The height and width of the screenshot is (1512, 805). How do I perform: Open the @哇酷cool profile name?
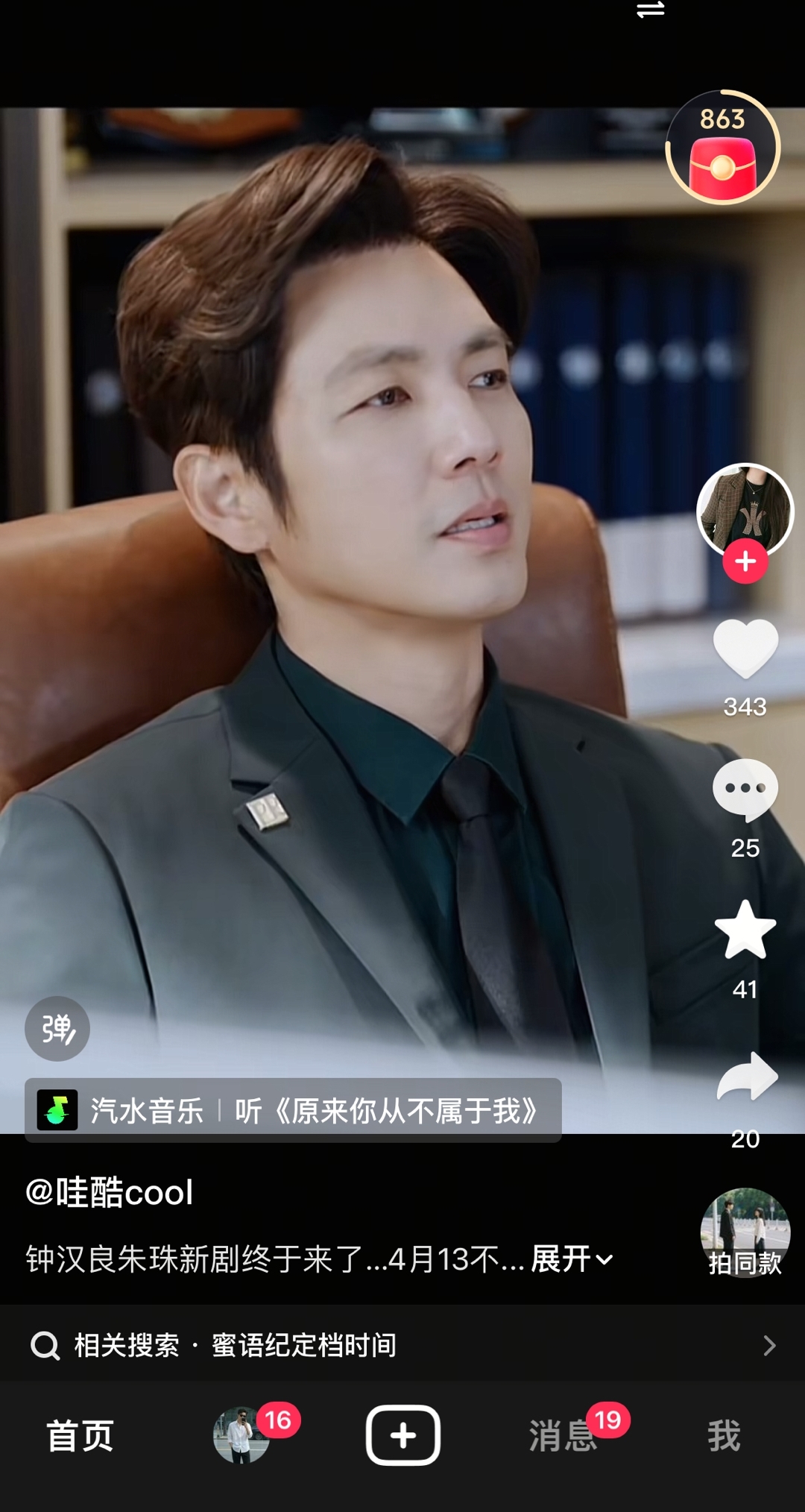[110, 1192]
